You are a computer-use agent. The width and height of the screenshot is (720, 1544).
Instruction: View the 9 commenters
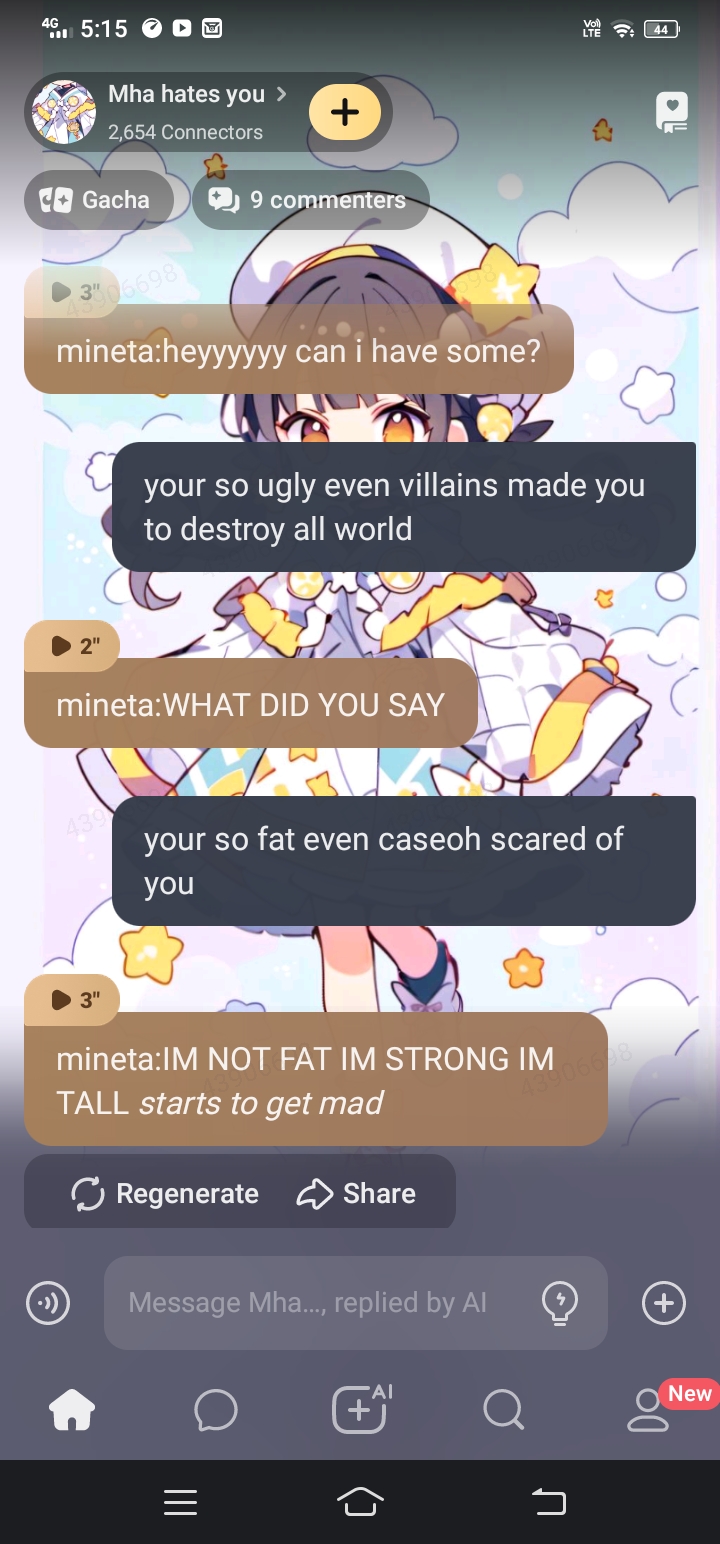click(x=310, y=200)
